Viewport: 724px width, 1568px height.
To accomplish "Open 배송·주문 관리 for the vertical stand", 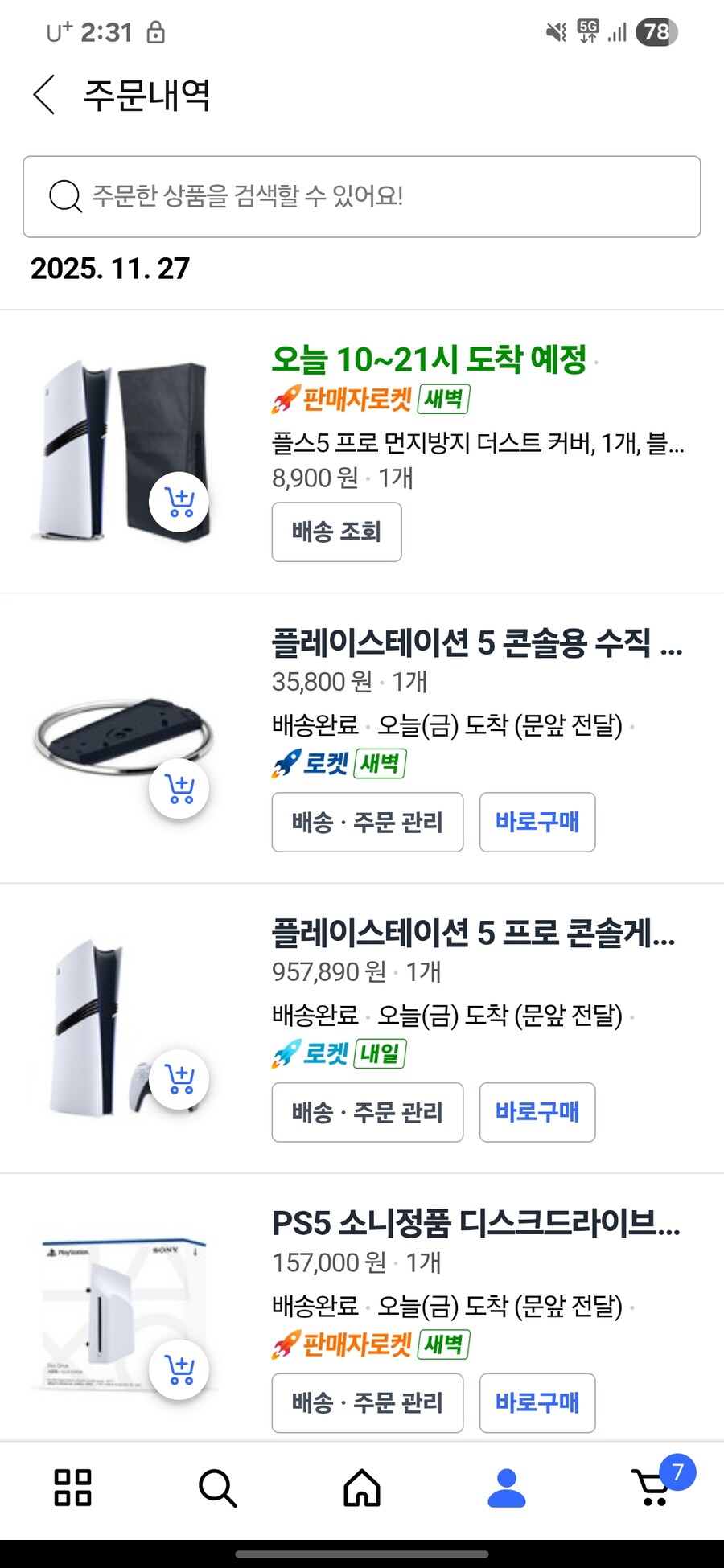I will tap(367, 822).
